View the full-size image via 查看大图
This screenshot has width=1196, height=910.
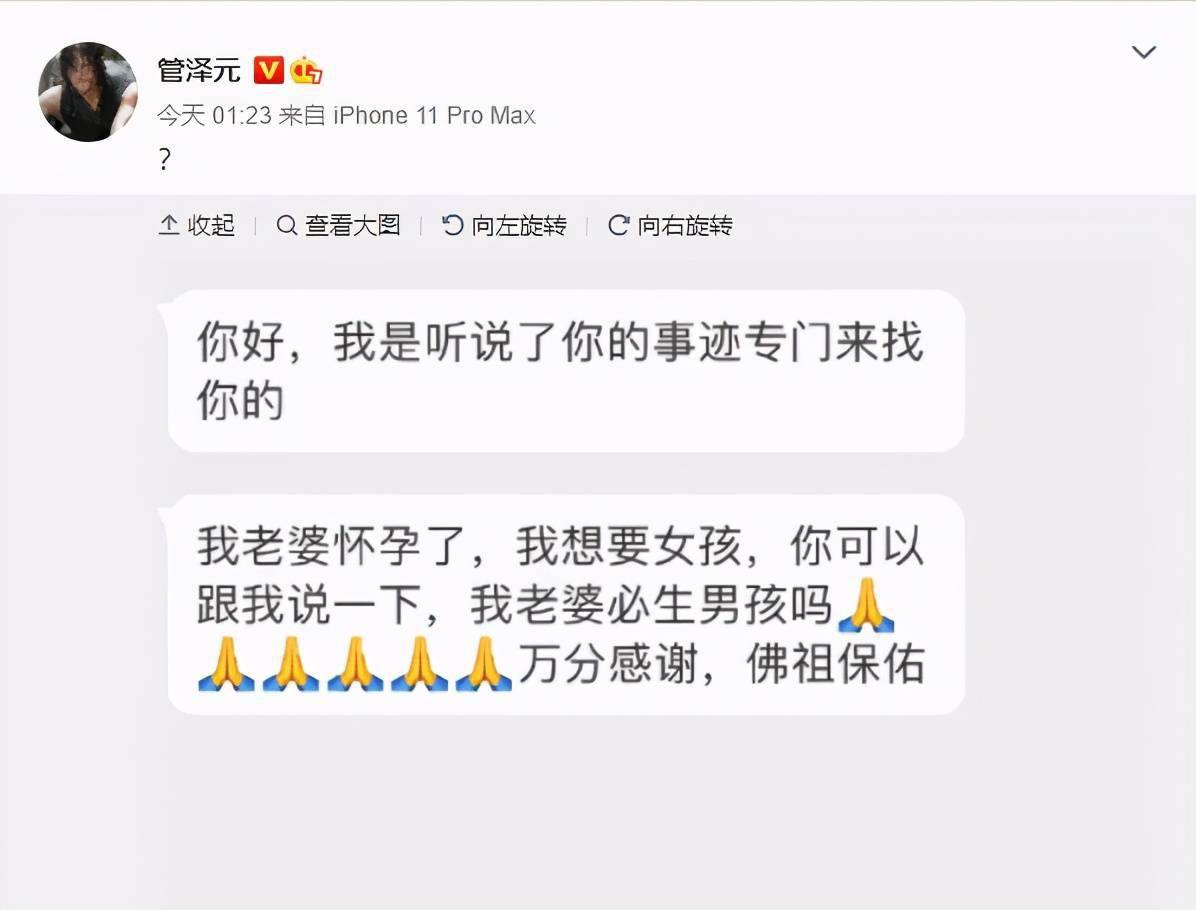point(338,226)
